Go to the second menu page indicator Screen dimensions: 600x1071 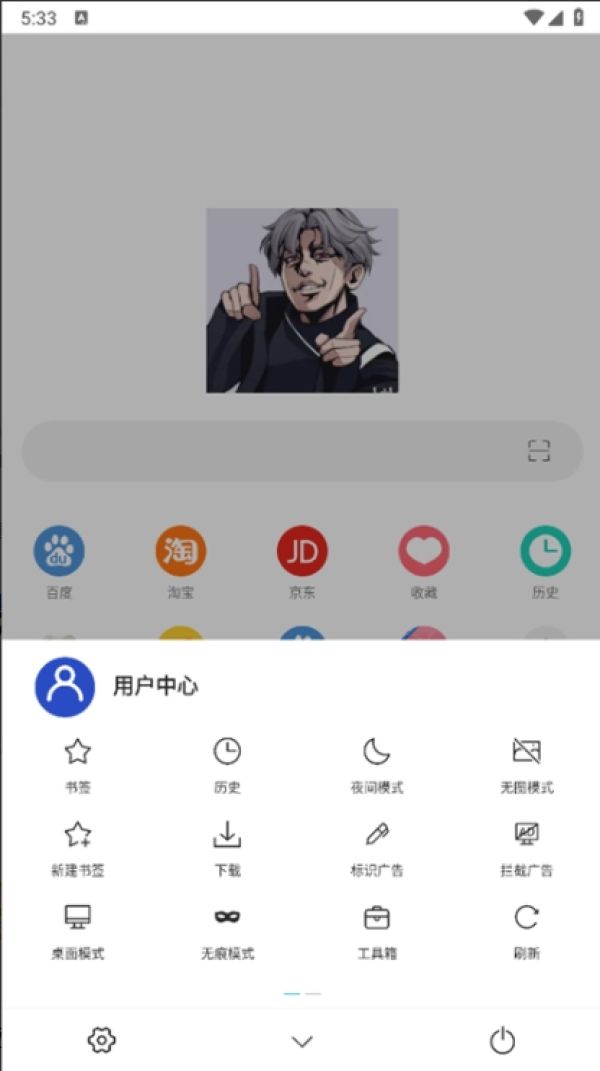click(x=313, y=994)
